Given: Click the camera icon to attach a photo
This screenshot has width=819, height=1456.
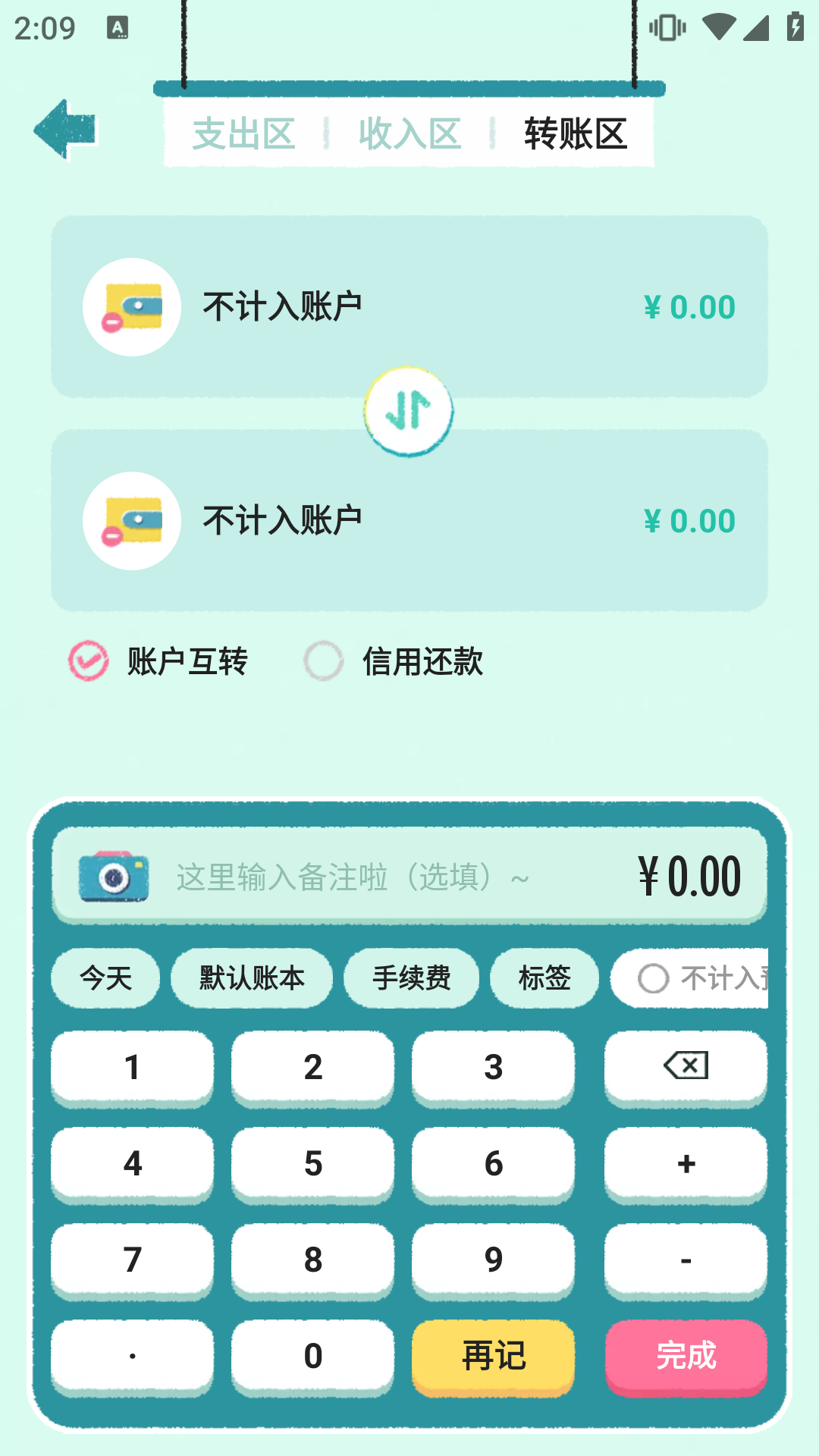Looking at the screenshot, I should (114, 877).
